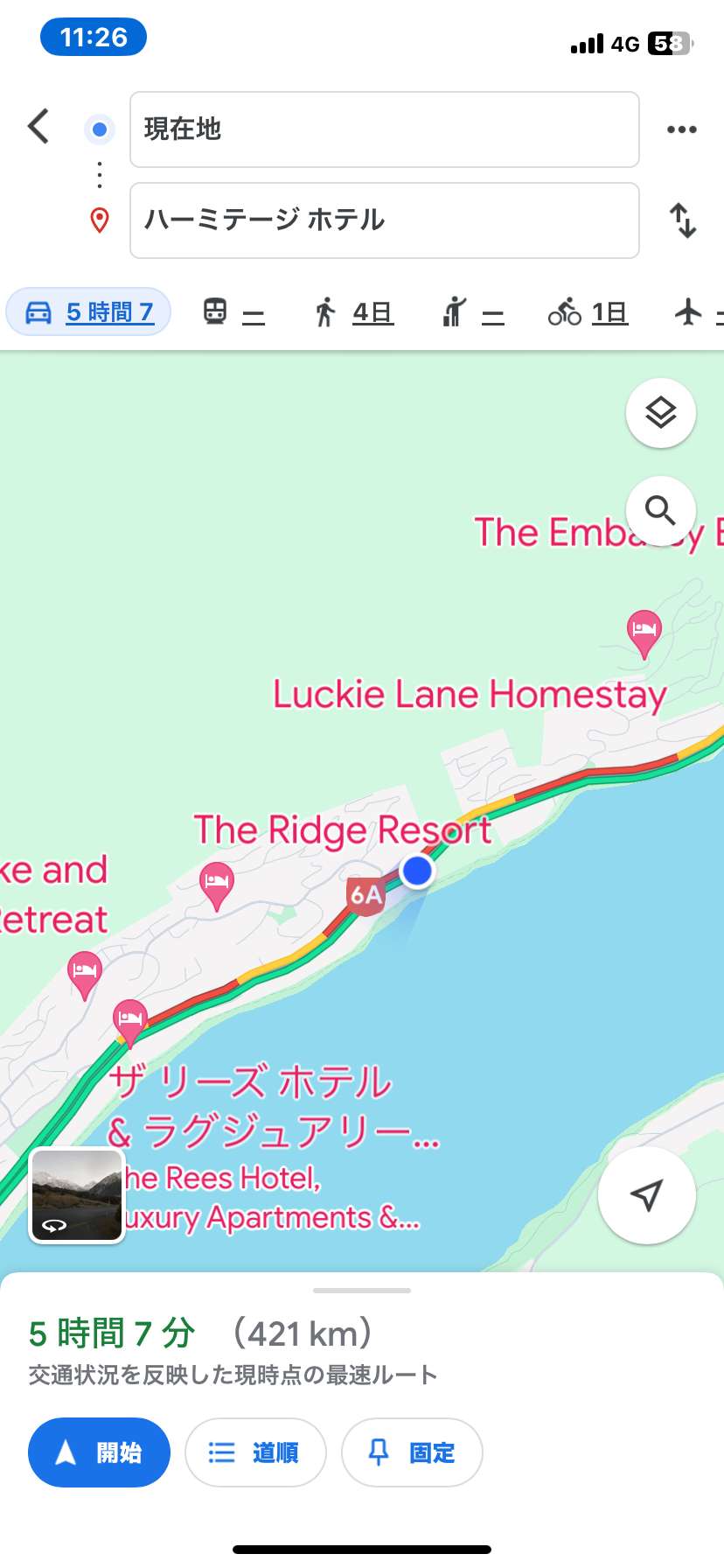Switch to the walking mode 4日

(353, 312)
